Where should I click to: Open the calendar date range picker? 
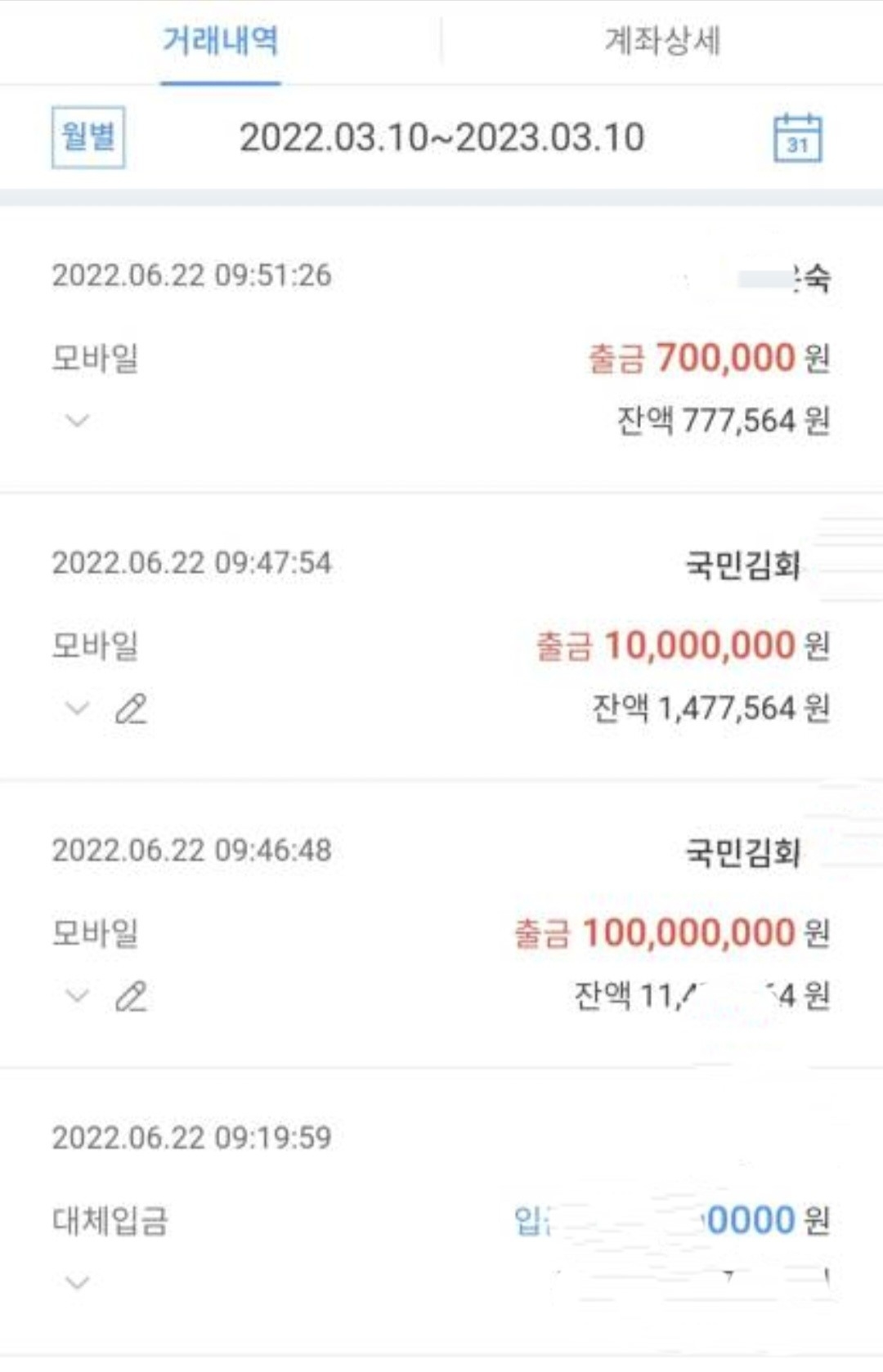click(797, 139)
